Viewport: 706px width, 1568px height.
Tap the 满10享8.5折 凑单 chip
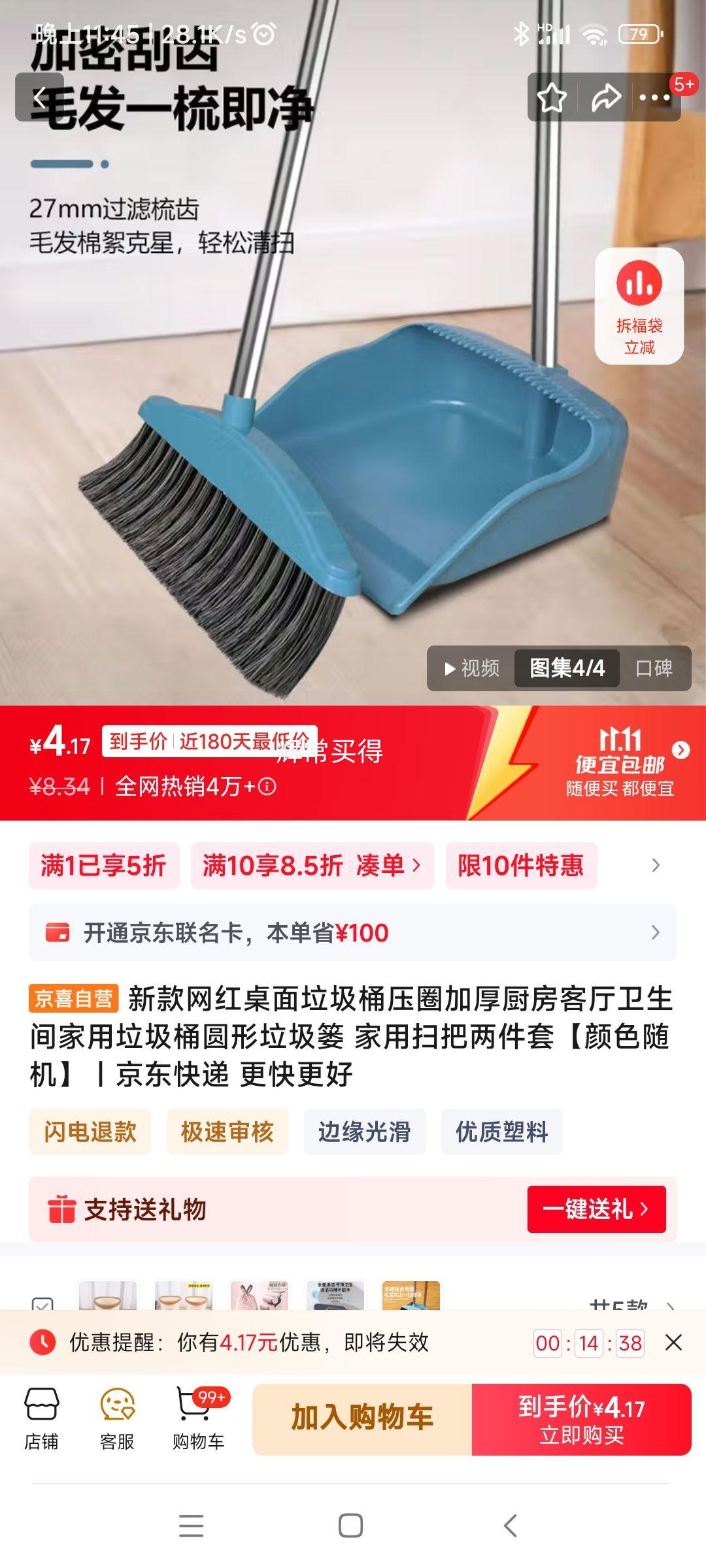312,866
